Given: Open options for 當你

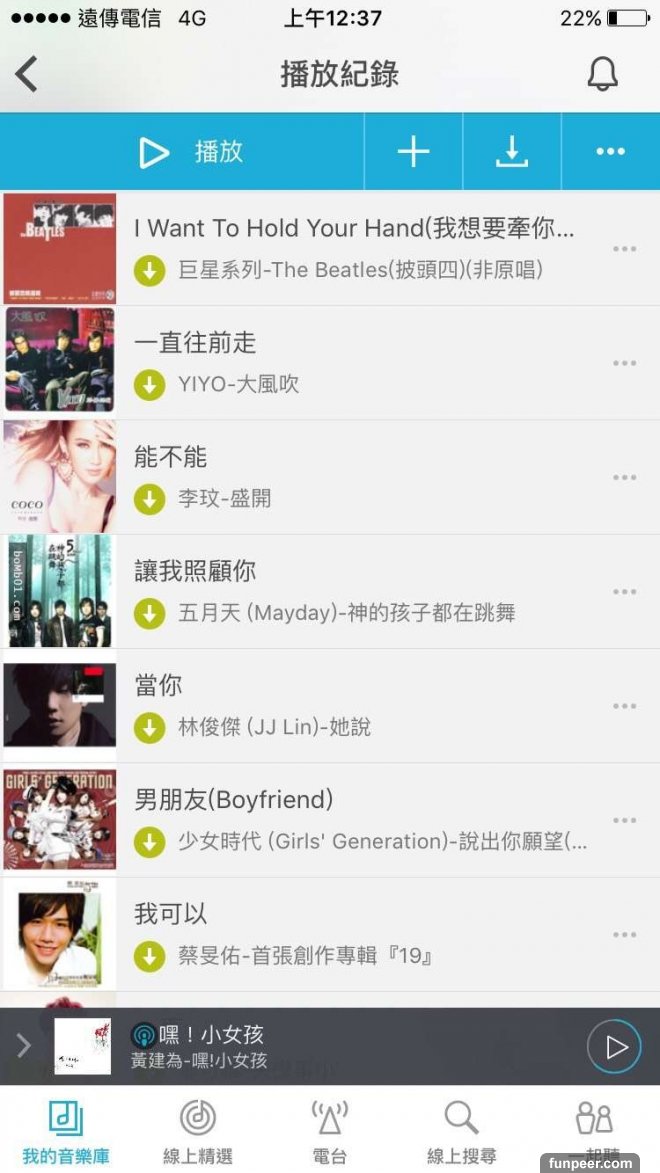Looking at the screenshot, I should click(x=625, y=706).
